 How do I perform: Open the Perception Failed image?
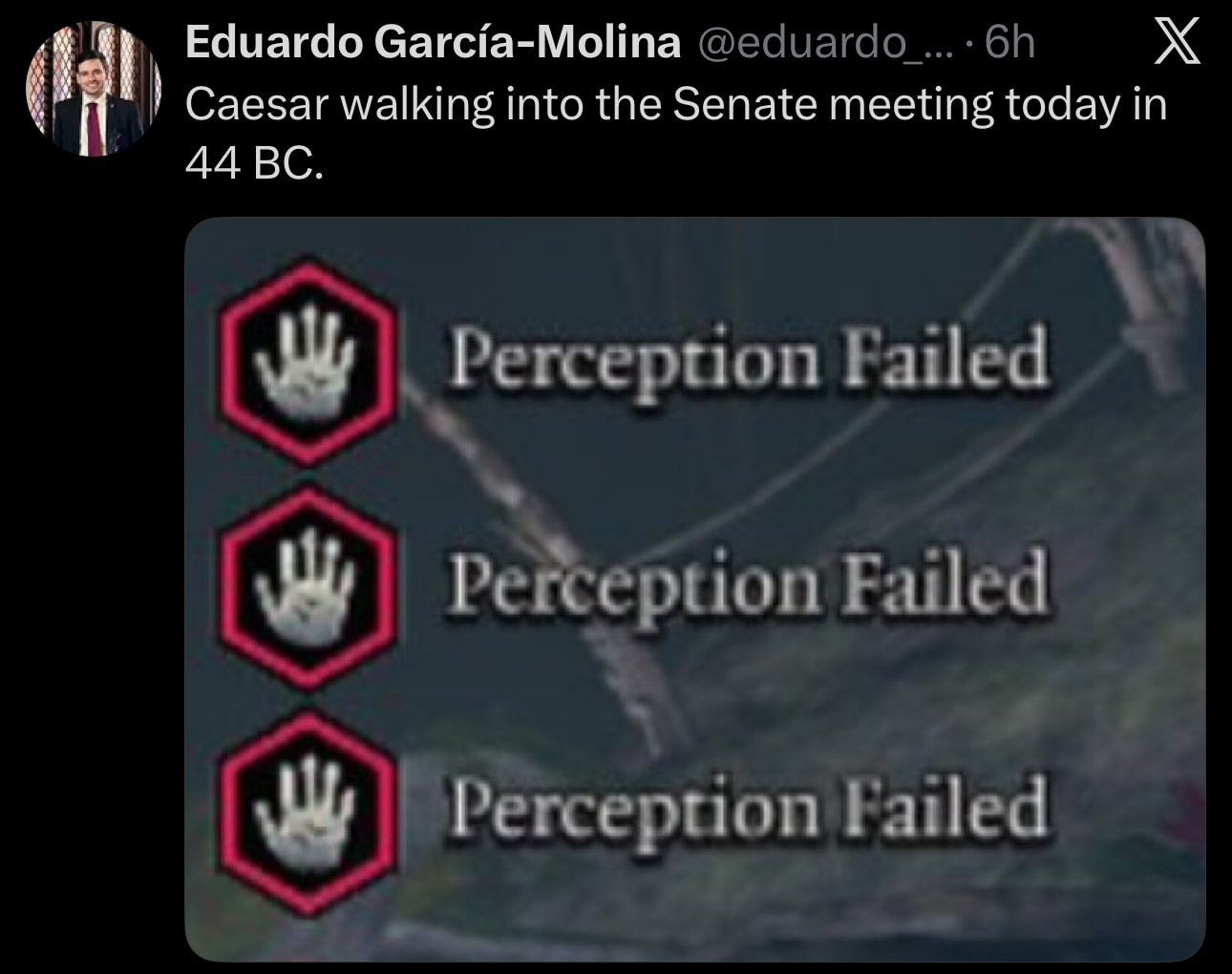694,588
